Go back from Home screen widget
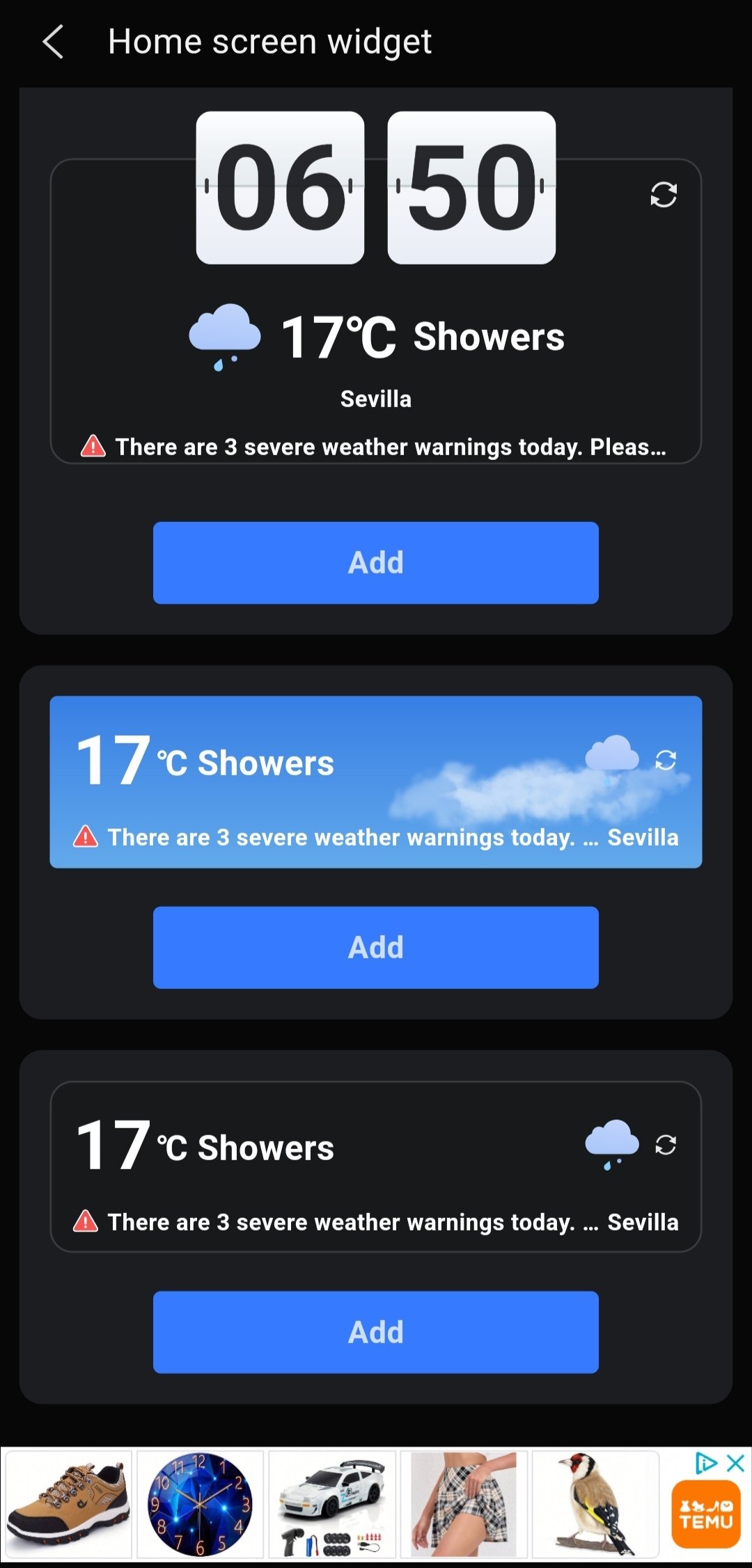The height and width of the screenshot is (1568, 752). point(54,42)
